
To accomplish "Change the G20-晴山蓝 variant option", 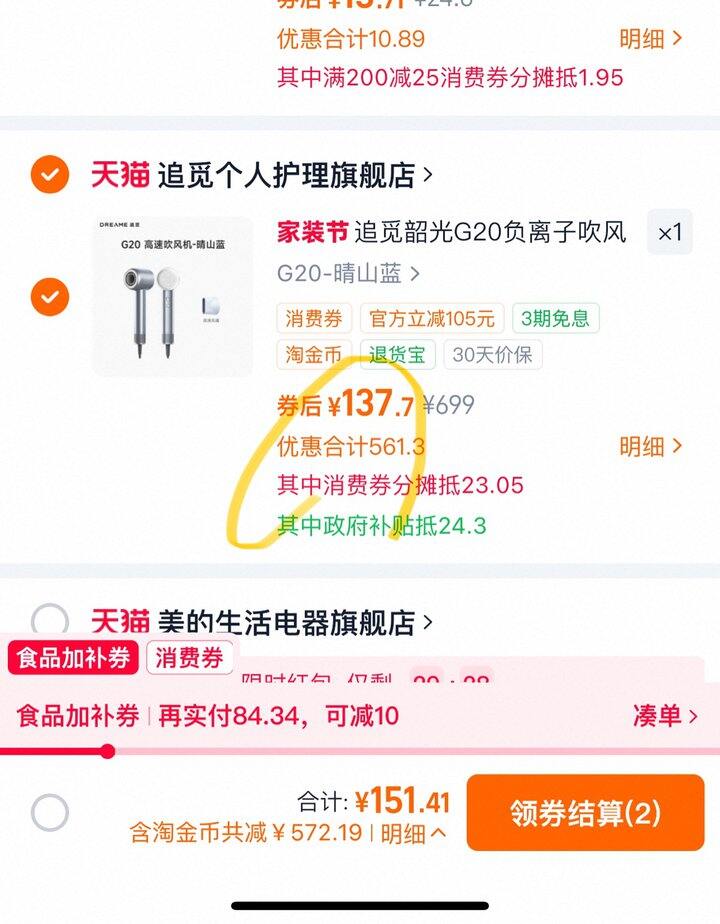I will pos(348,273).
